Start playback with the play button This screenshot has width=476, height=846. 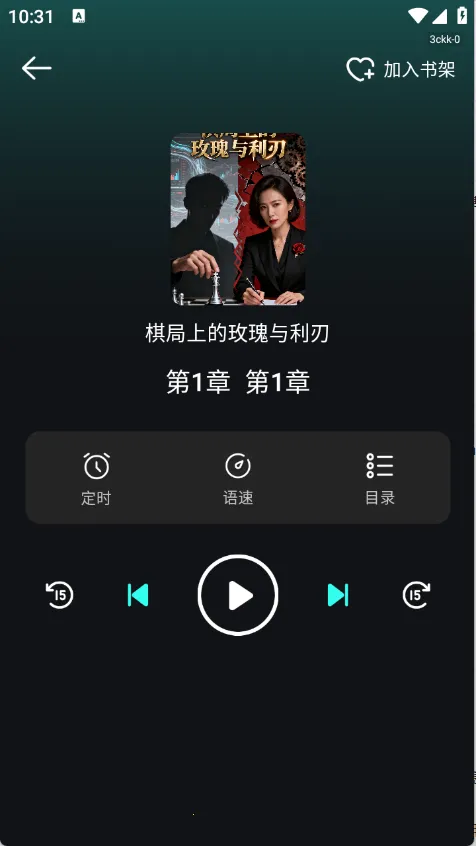point(238,595)
